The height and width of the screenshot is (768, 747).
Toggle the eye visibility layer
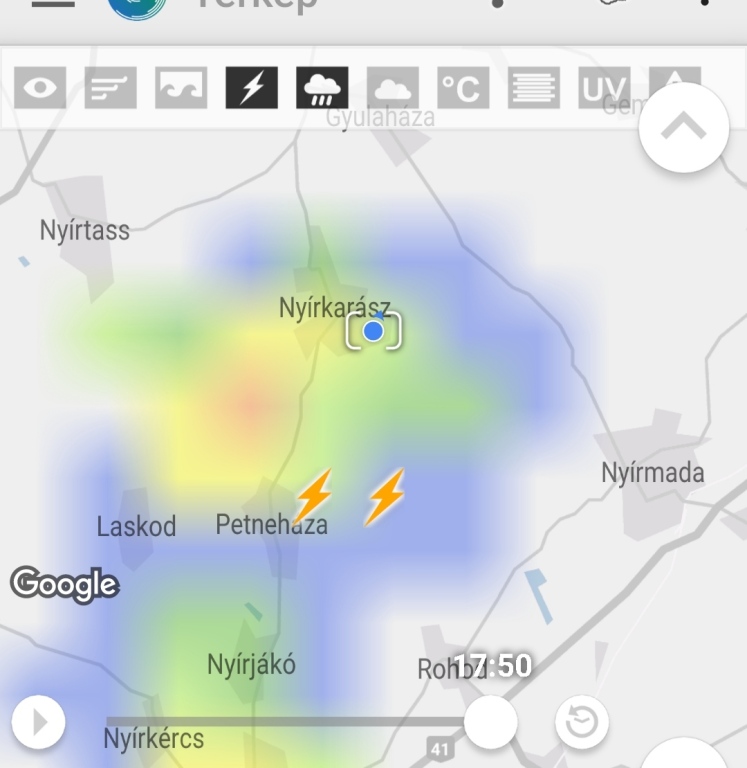tap(41, 88)
